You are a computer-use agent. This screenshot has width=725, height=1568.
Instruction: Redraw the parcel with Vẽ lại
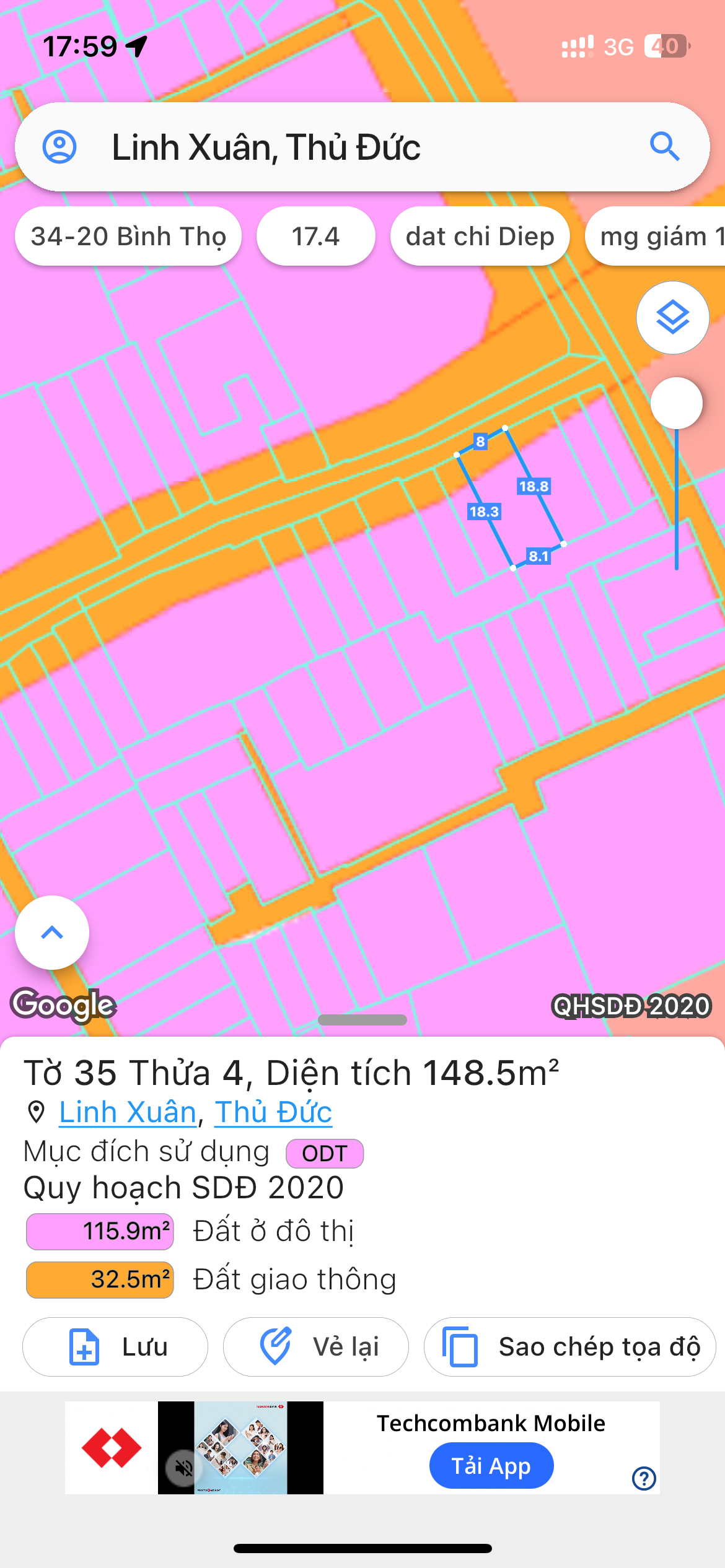(316, 1347)
